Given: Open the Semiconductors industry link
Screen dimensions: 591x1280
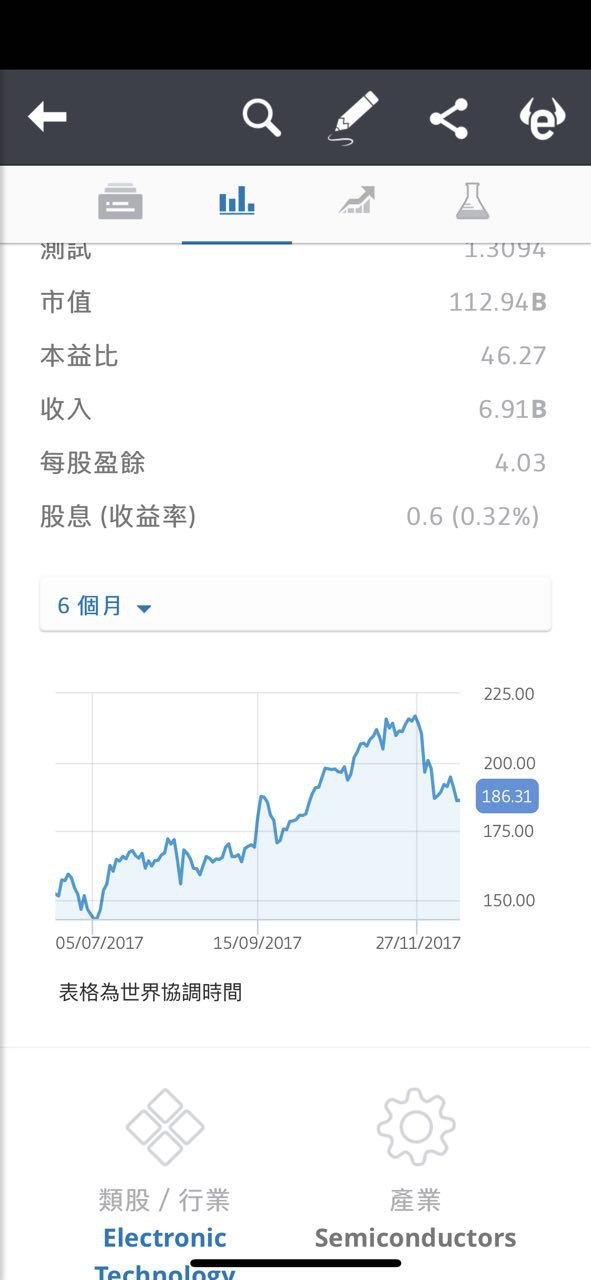Looking at the screenshot, I should coord(415,1238).
